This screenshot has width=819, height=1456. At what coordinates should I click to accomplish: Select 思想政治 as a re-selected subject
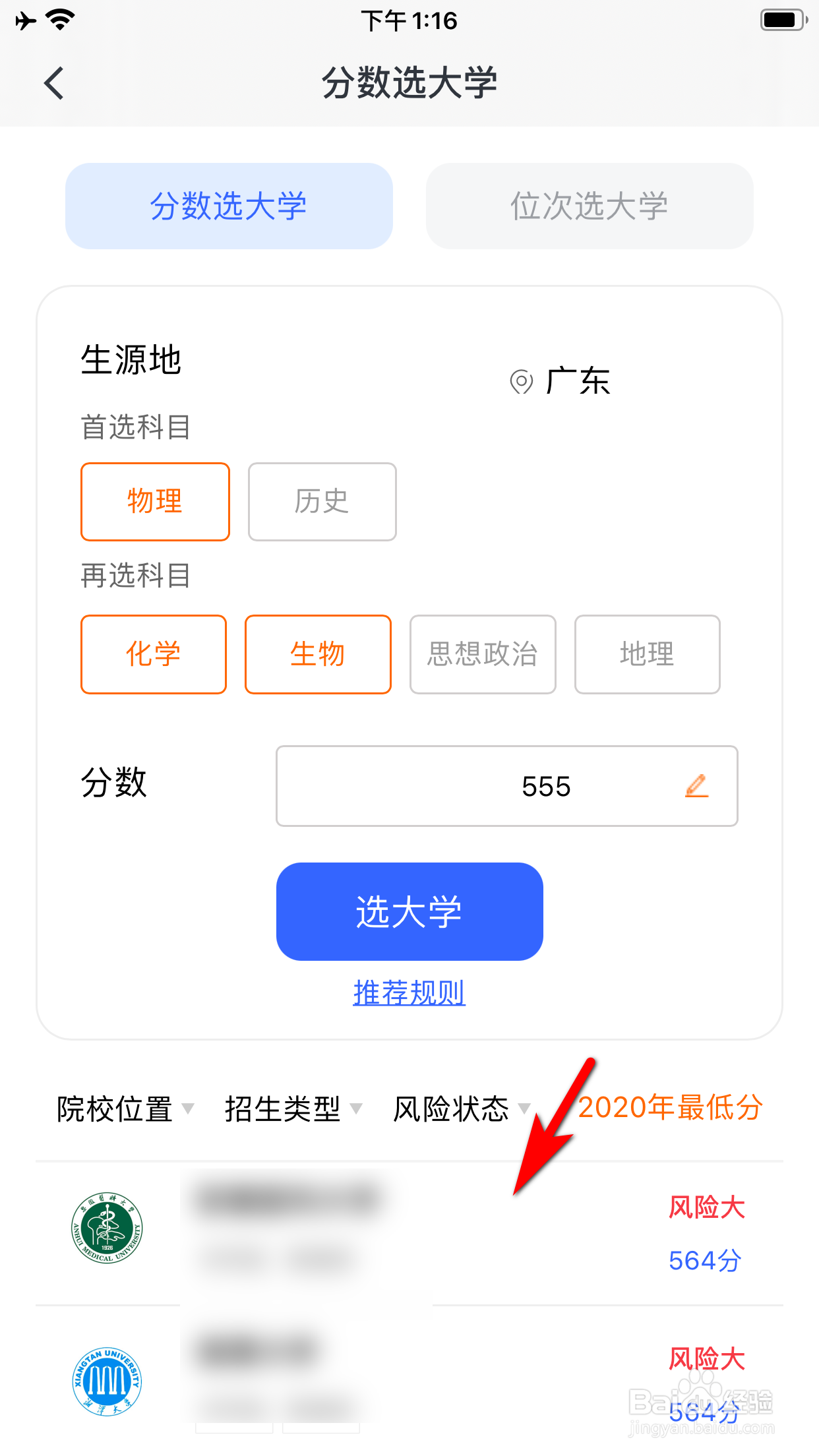[x=482, y=654]
